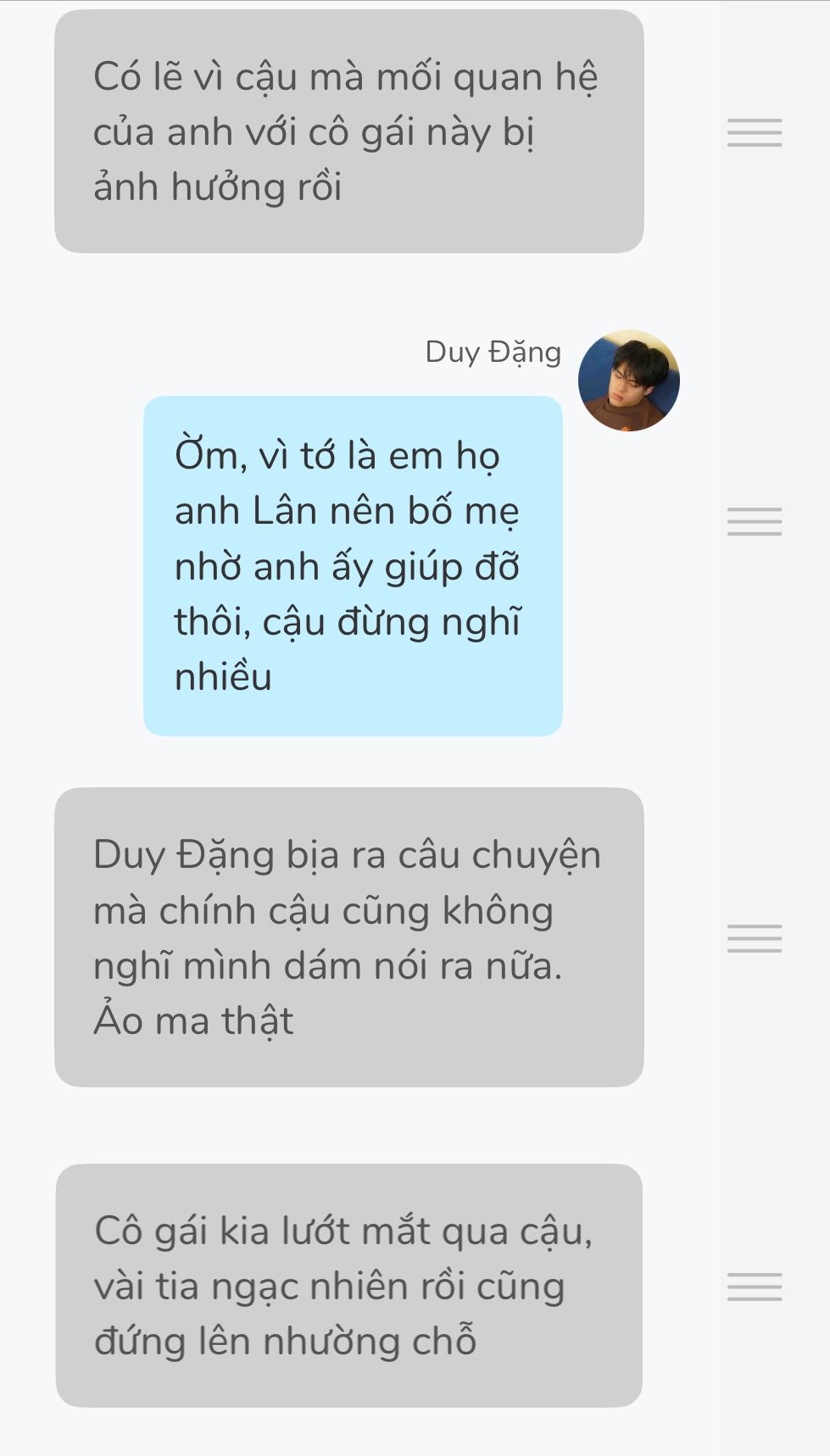Tap the handle beside Duy Đặng's blue message

click(754, 521)
